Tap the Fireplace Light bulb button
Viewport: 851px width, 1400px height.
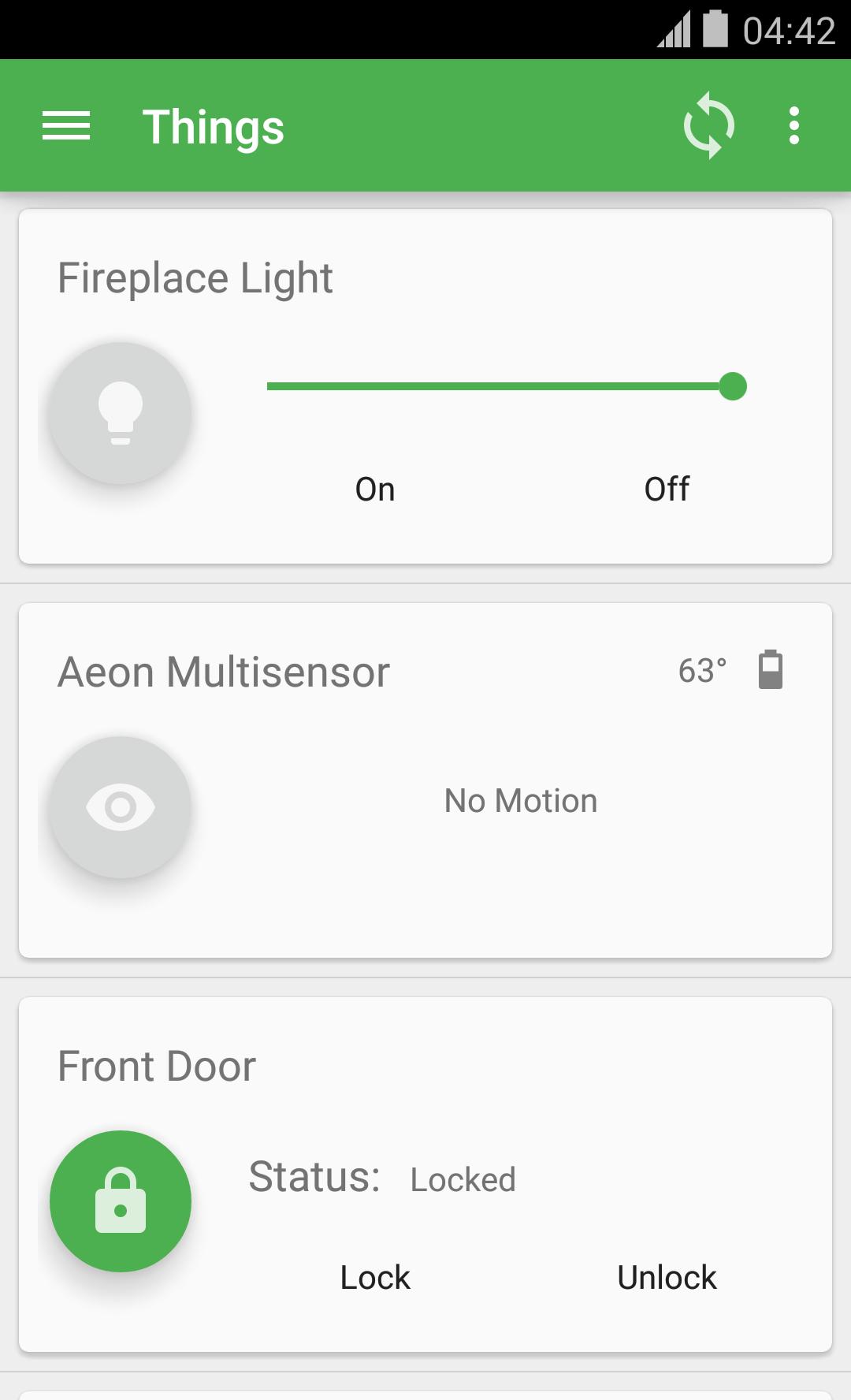[x=121, y=413]
